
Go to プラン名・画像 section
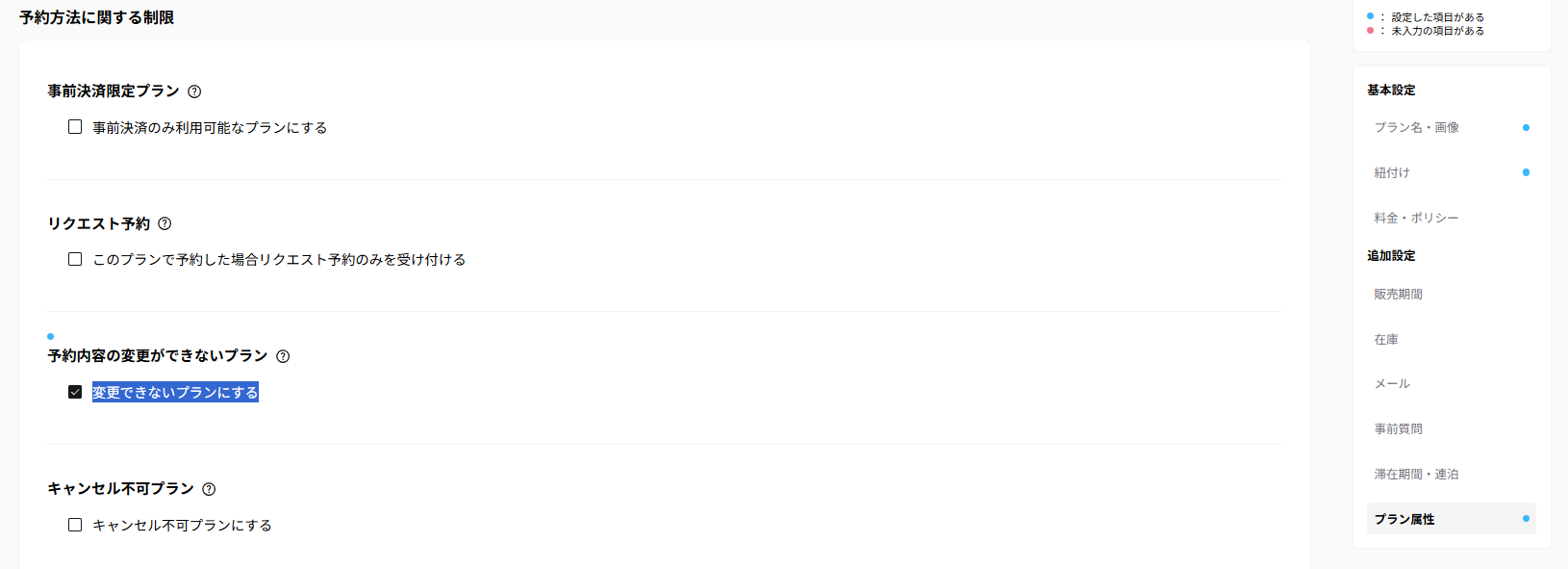[x=1416, y=127]
